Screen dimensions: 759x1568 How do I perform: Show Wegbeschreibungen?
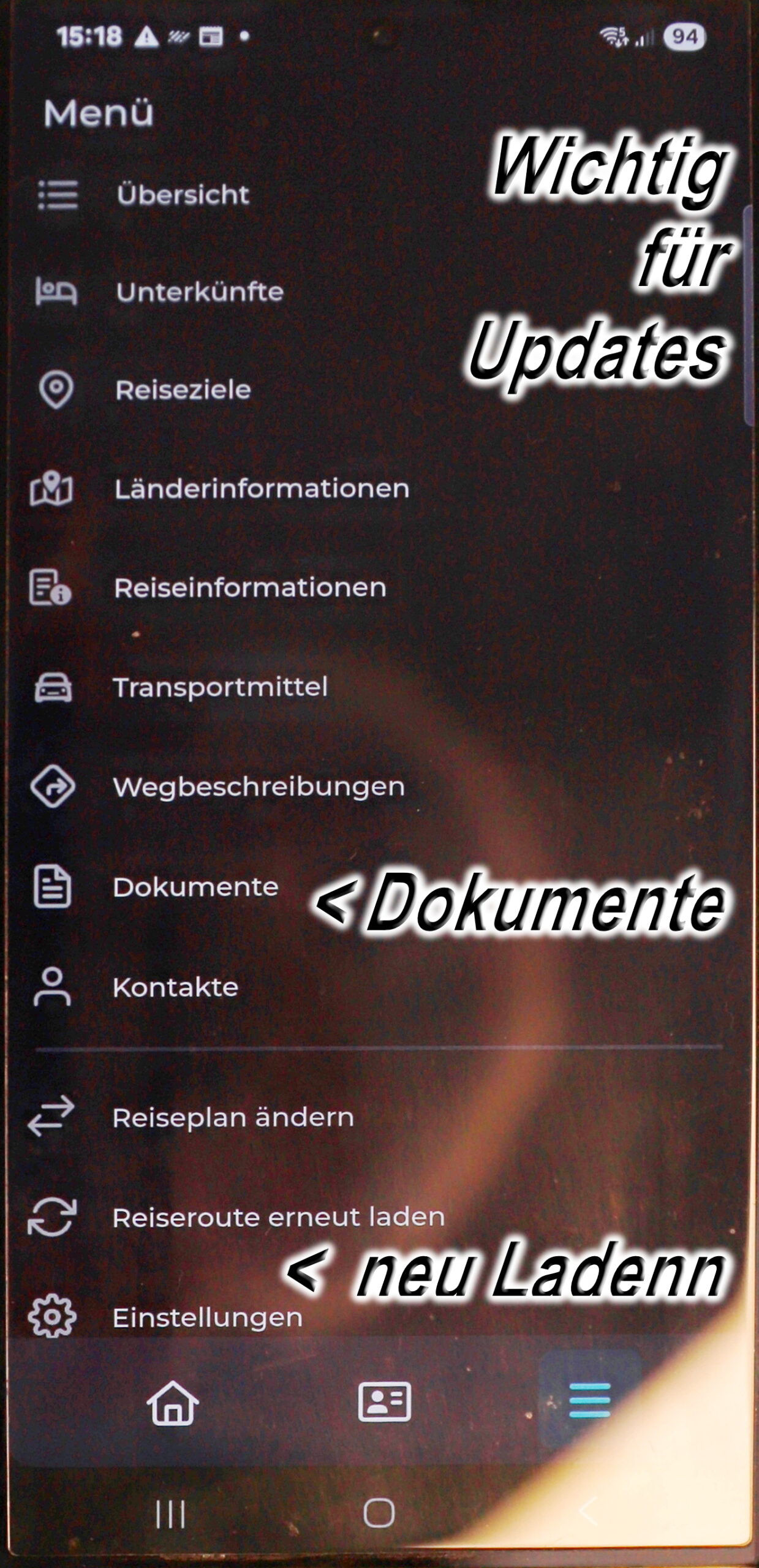point(258,787)
